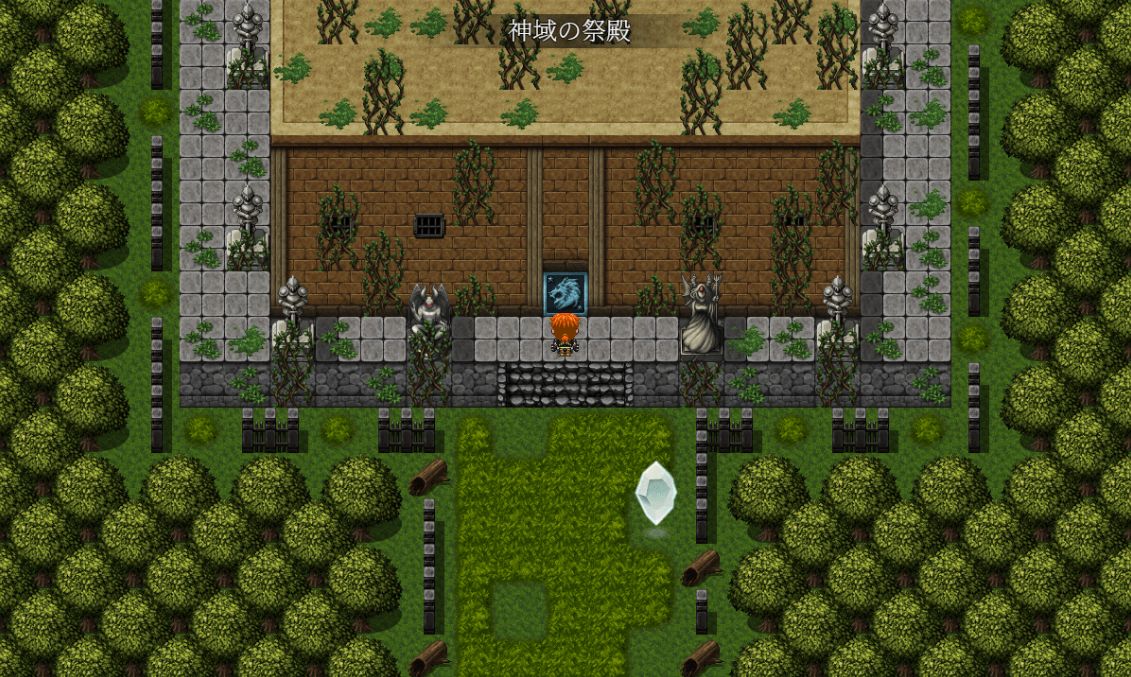
Task: Enter the blue wolf emblem door
Action: (x=565, y=293)
